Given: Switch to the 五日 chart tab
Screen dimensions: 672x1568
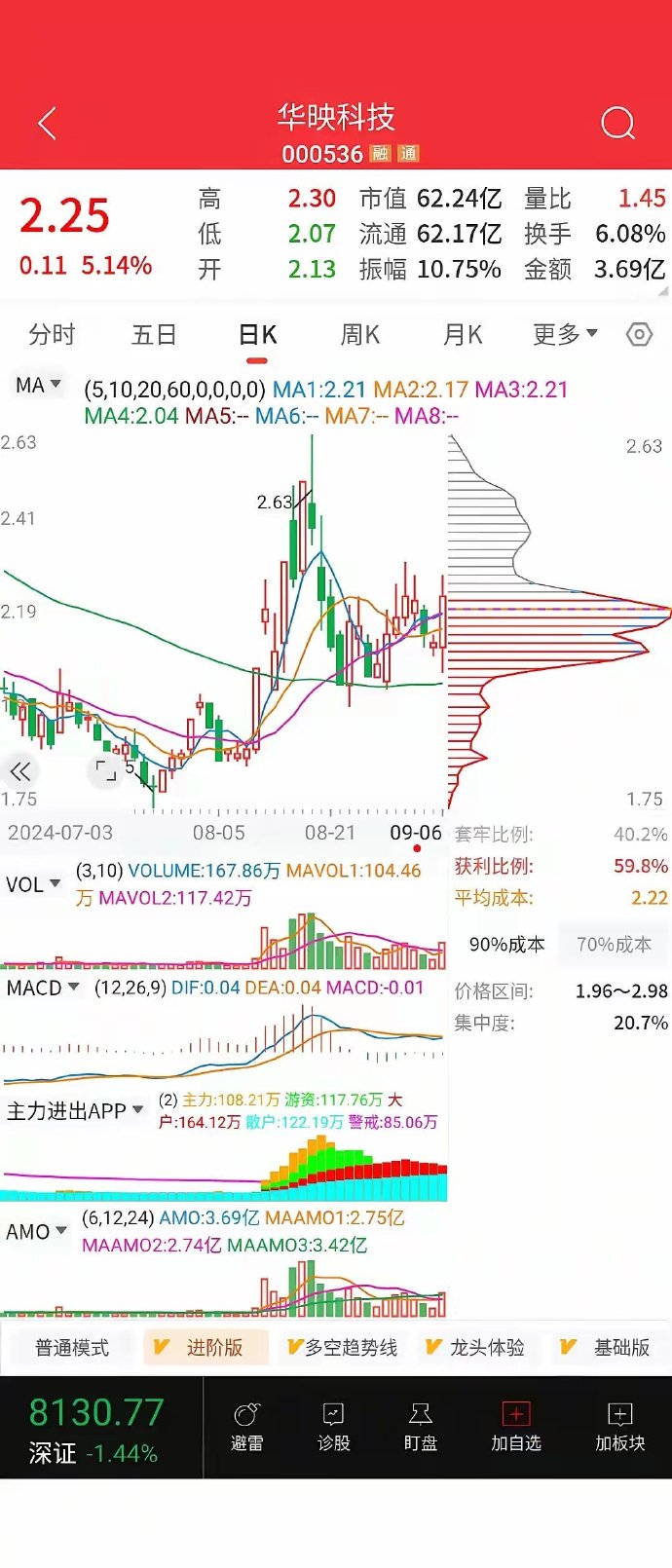Looking at the screenshot, I should click(x=154, y=335).
